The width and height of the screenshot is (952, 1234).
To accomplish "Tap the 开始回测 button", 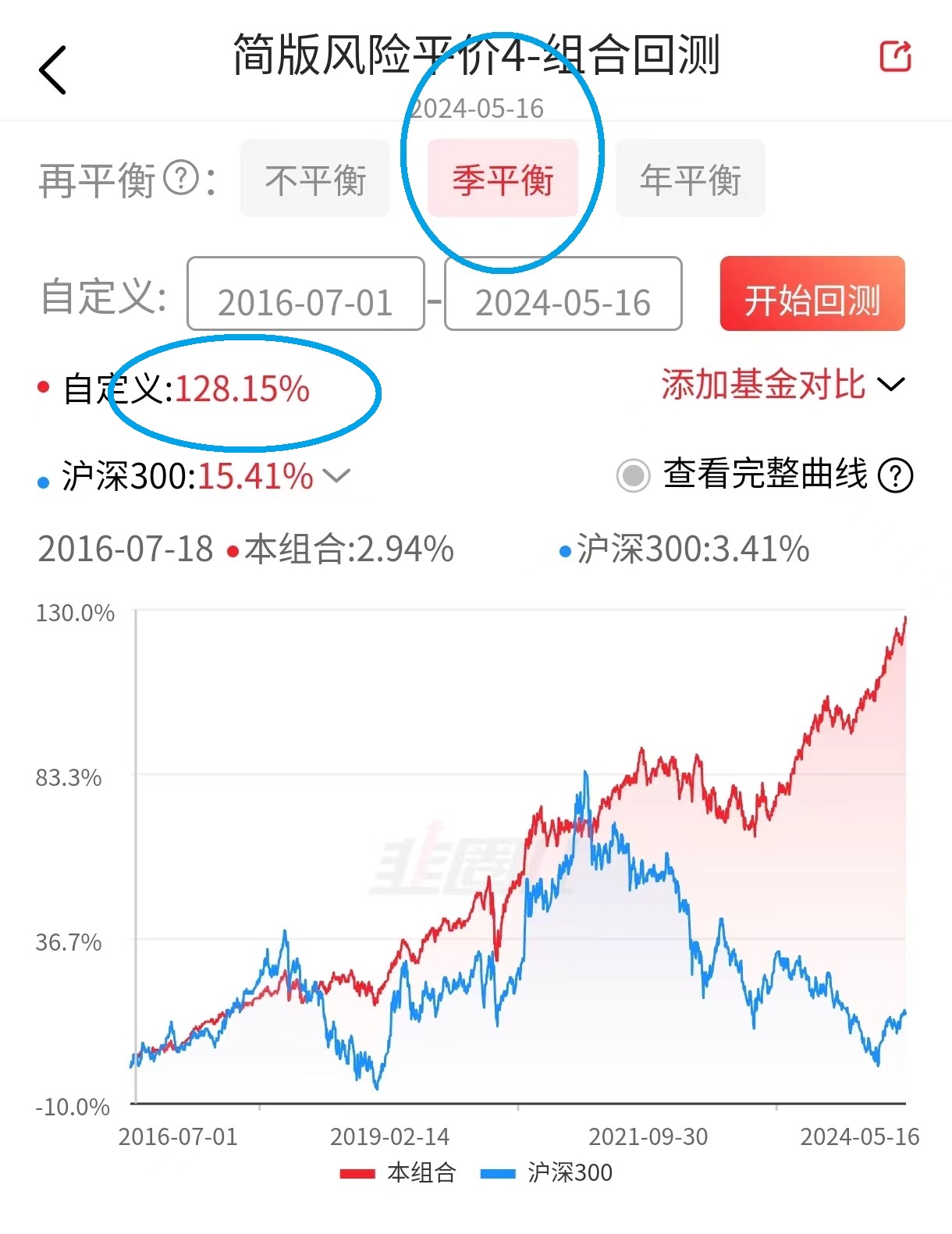I will click(812, 294).
